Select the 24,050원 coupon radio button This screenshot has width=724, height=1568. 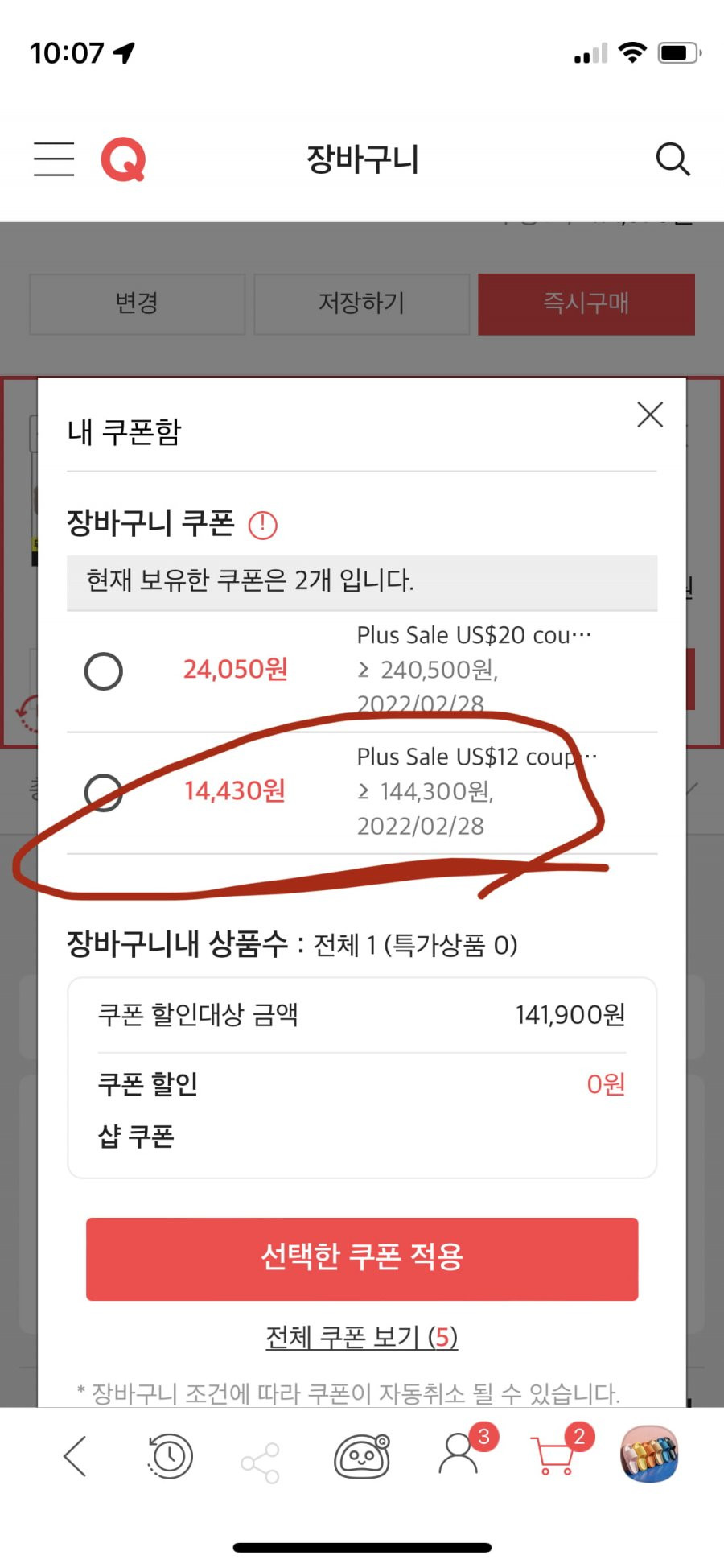(104, 671)
